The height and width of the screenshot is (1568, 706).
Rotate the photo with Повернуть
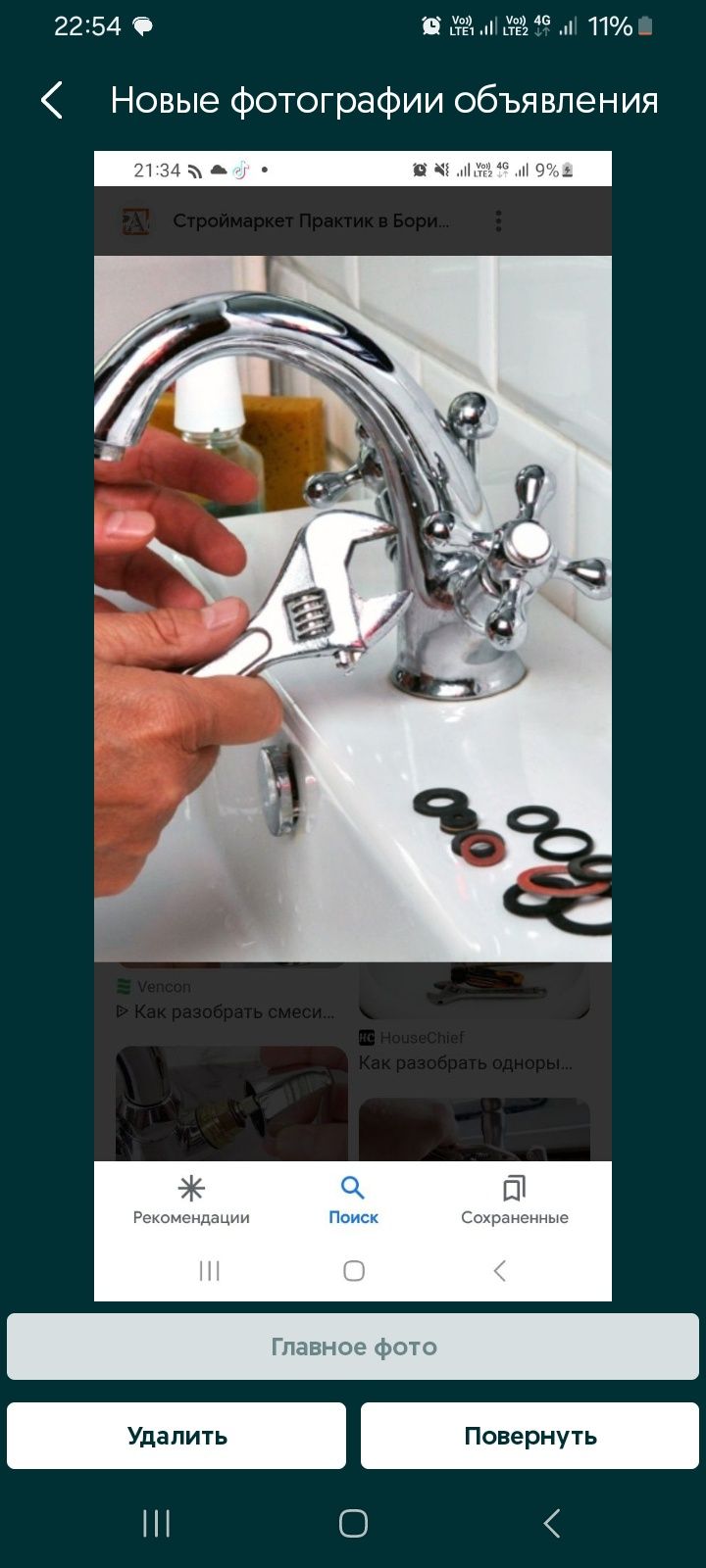pos(529,1436)
